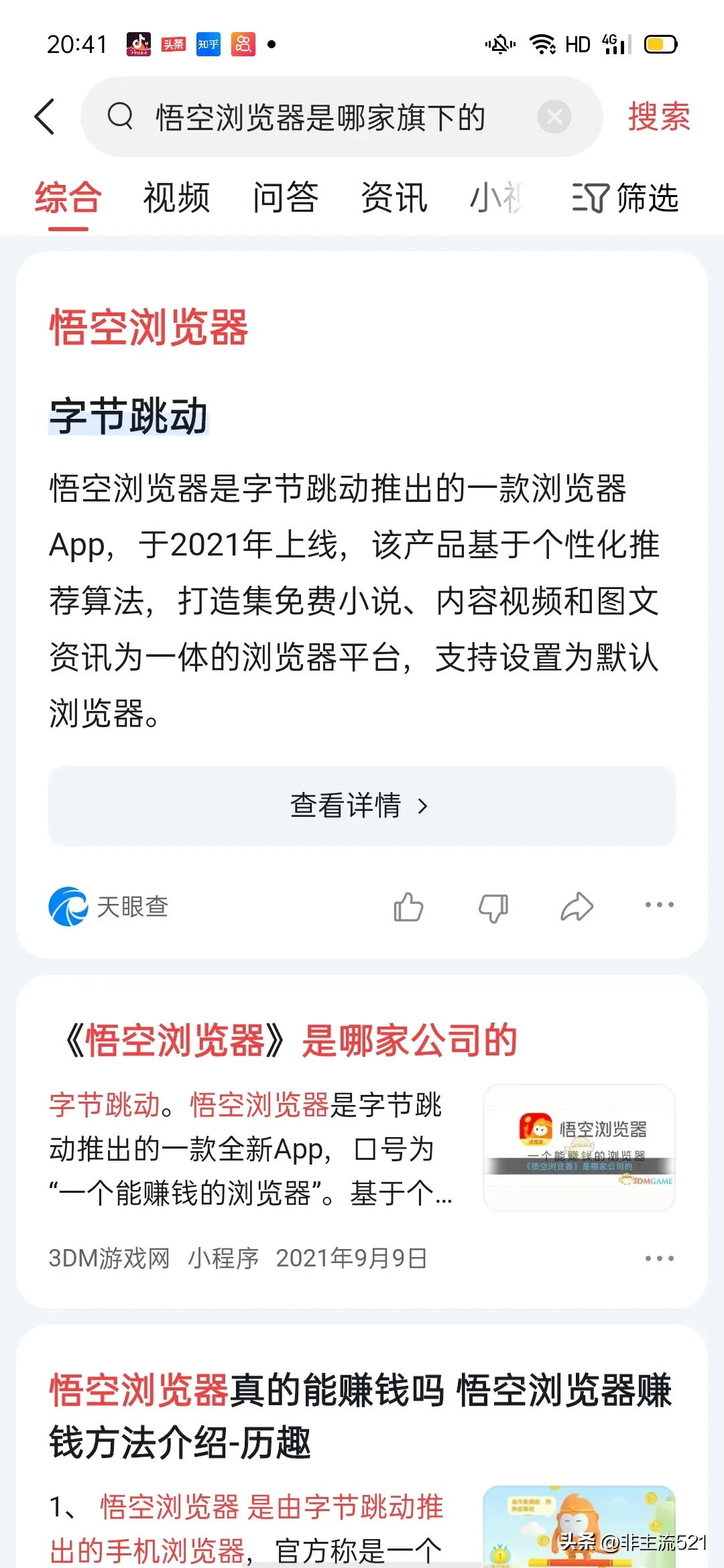Screen dimensions: 724x1568
Task: Select the 综合 tab
Action: [68, 198]
